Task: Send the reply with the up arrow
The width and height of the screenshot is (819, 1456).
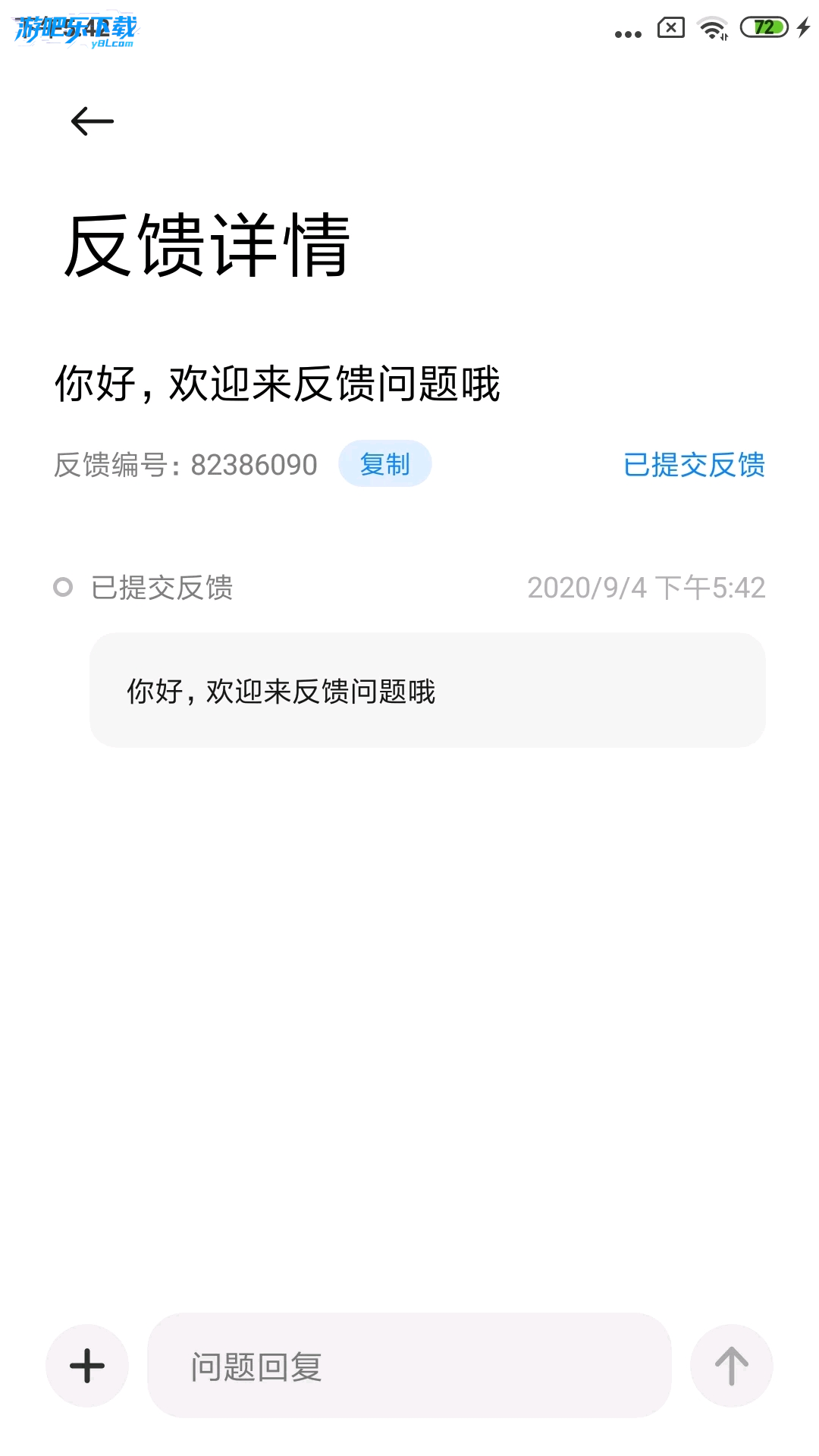Action: 731,1366
